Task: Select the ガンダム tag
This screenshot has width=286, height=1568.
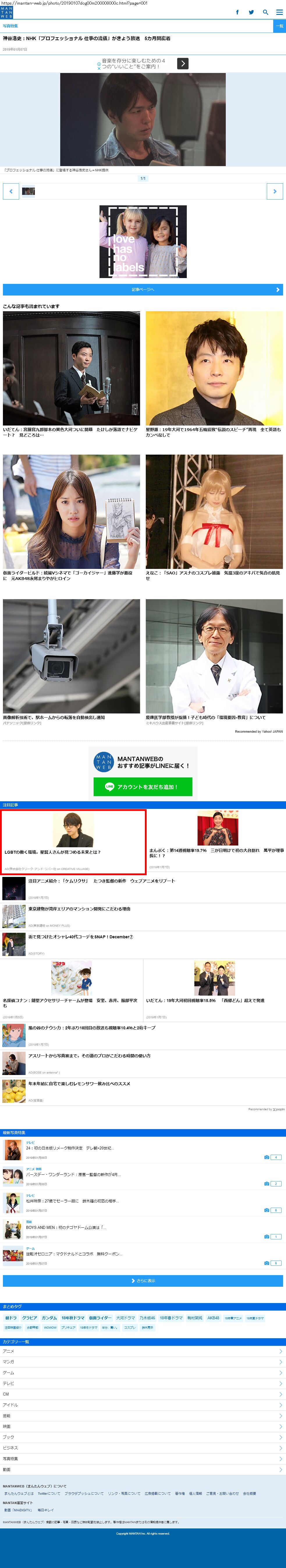Action: click(49, 1318)
